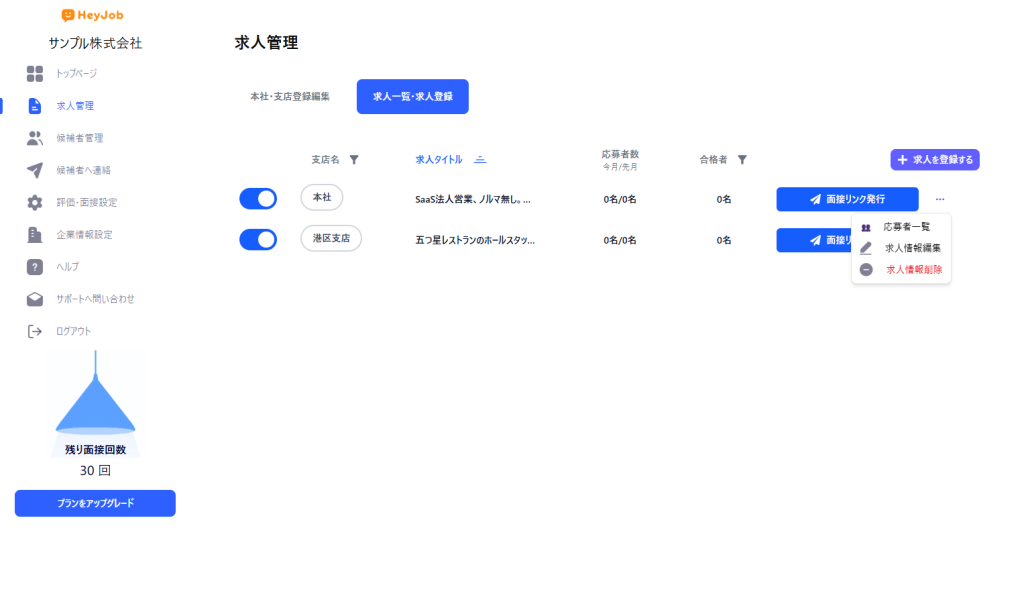Open 評価・面接設定 settings

[x=85, y=202]
